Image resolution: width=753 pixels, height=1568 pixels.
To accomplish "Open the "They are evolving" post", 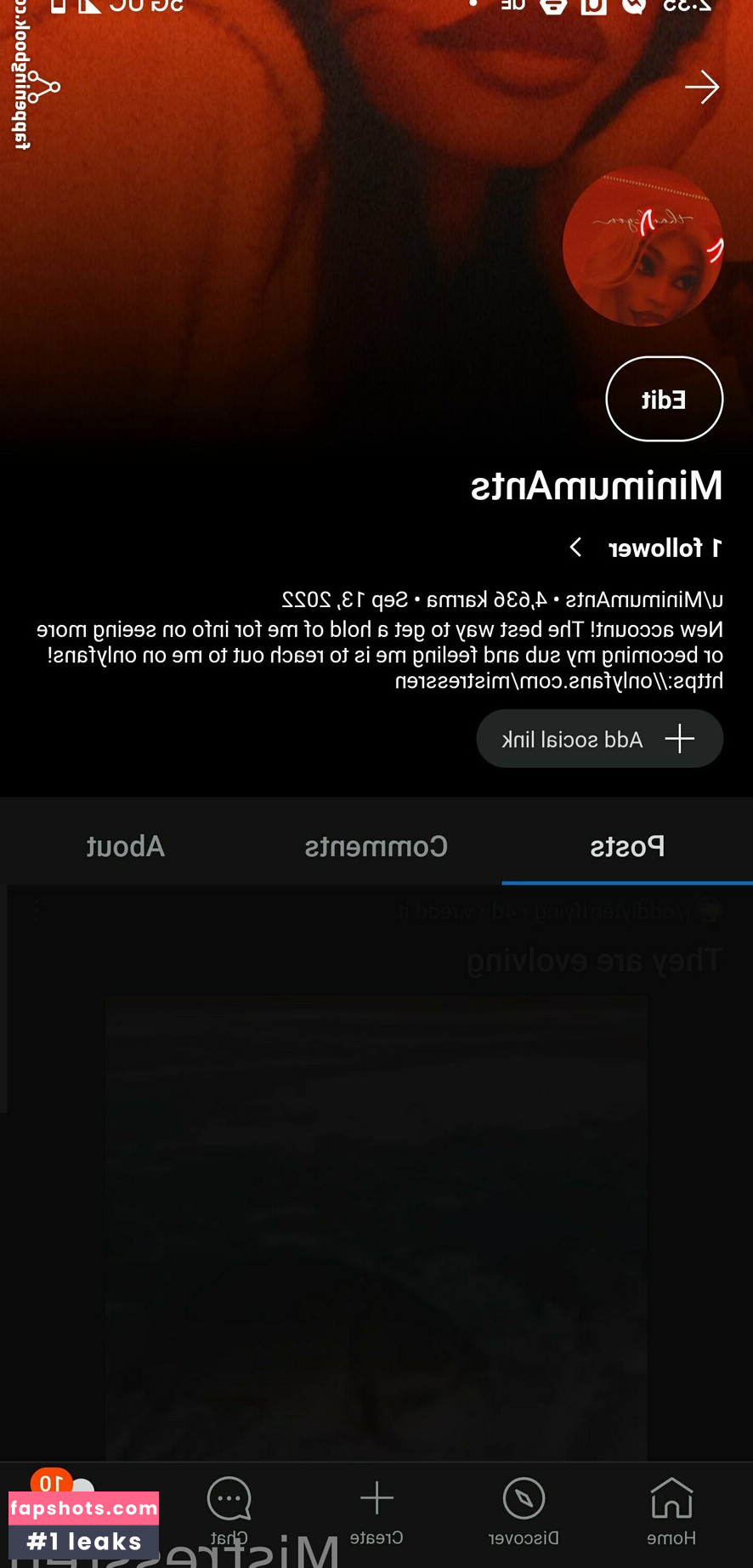I will [593, 961].
